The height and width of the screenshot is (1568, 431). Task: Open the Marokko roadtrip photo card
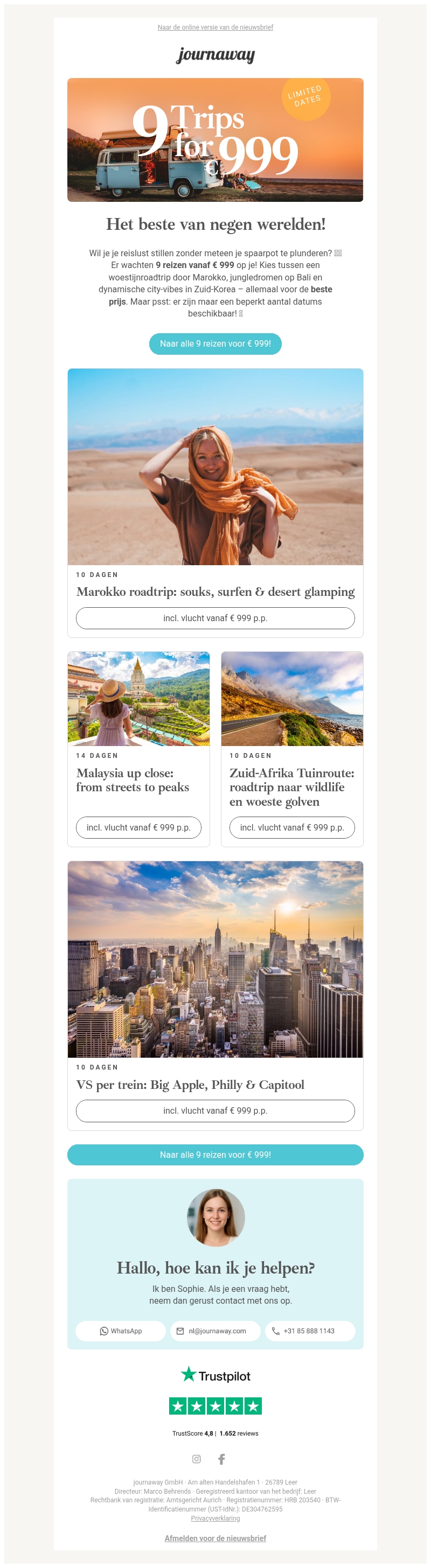click(x=215, y=467)
